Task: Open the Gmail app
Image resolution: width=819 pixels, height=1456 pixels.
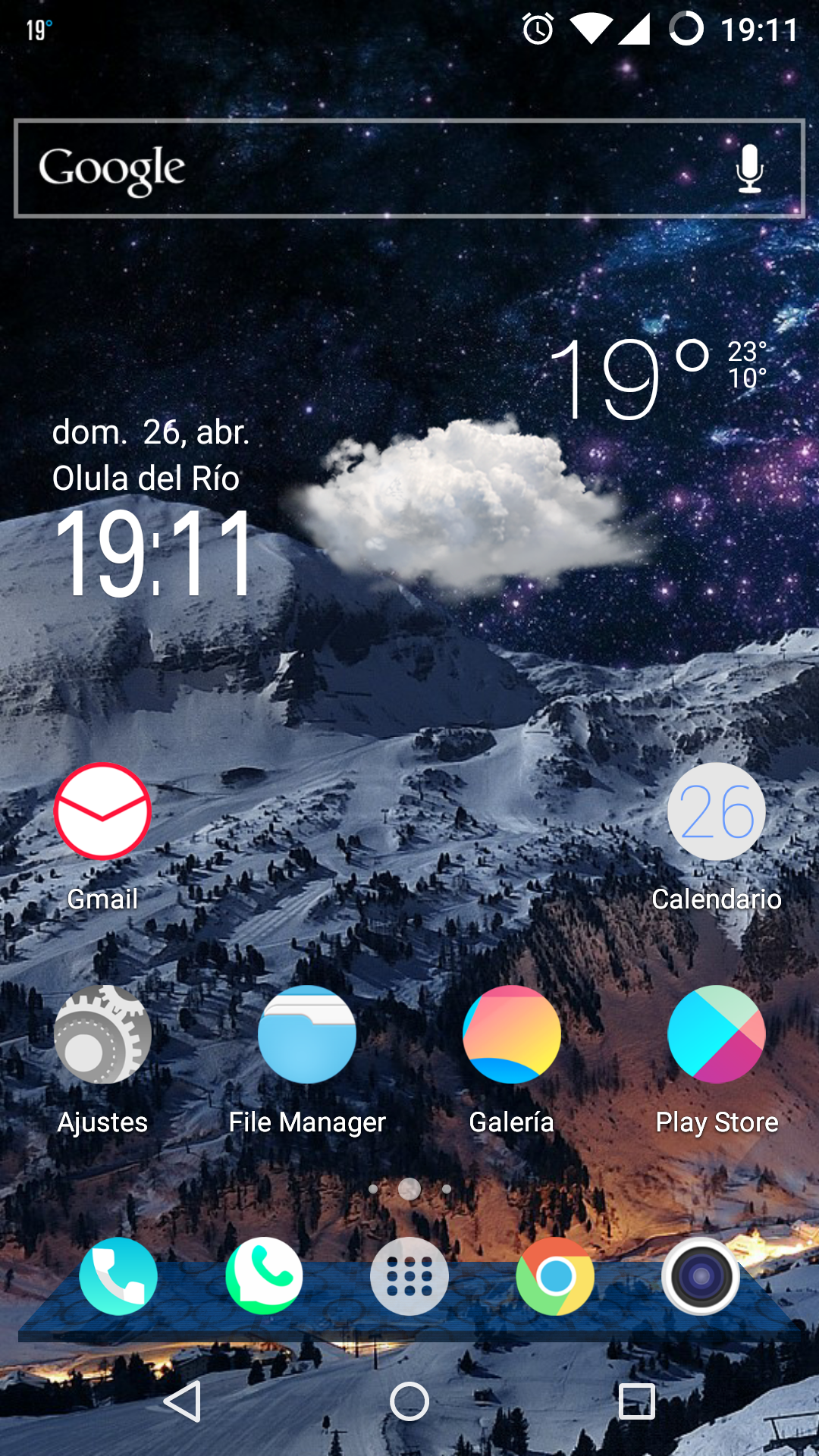Action: [102, 812]
